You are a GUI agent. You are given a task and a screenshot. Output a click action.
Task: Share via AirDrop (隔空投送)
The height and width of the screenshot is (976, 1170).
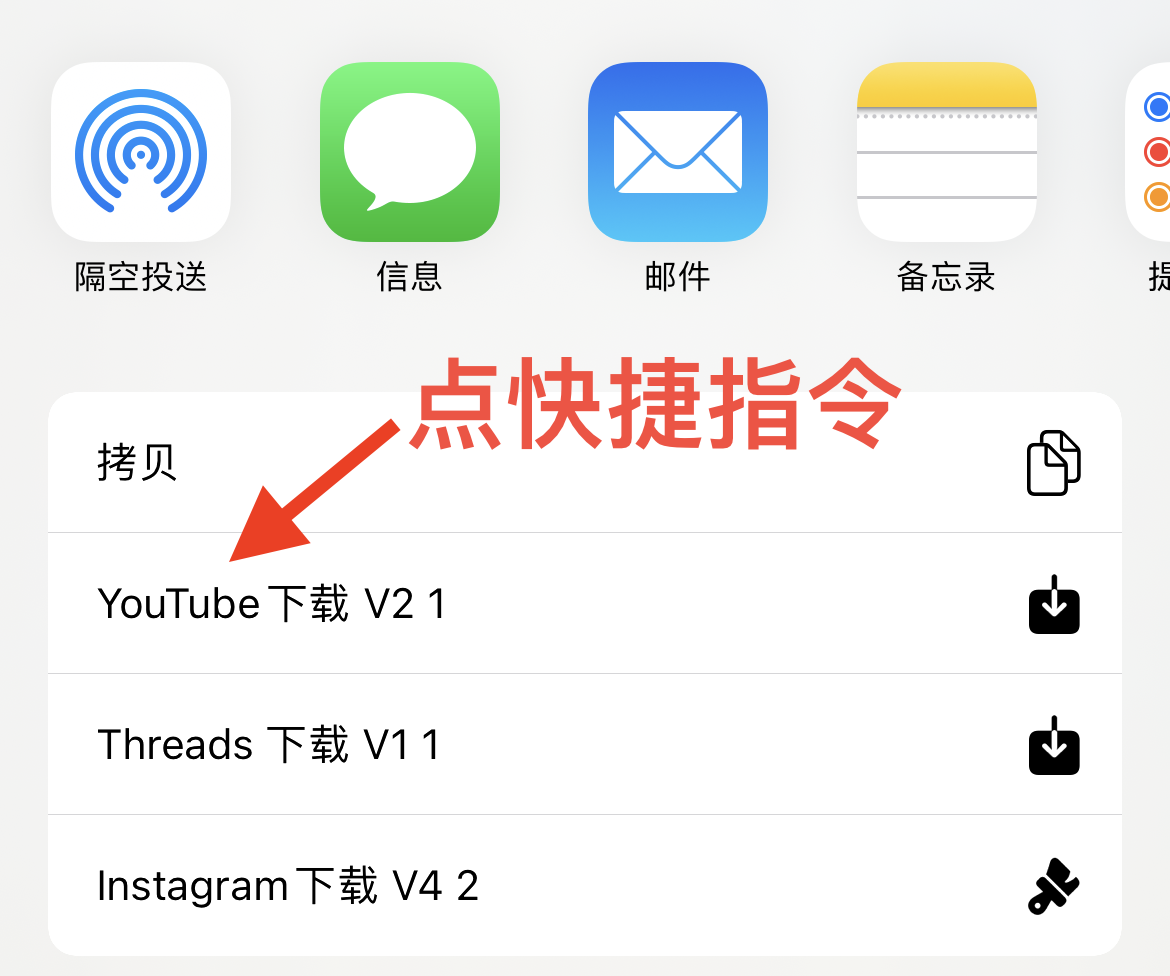pos(141,152)
